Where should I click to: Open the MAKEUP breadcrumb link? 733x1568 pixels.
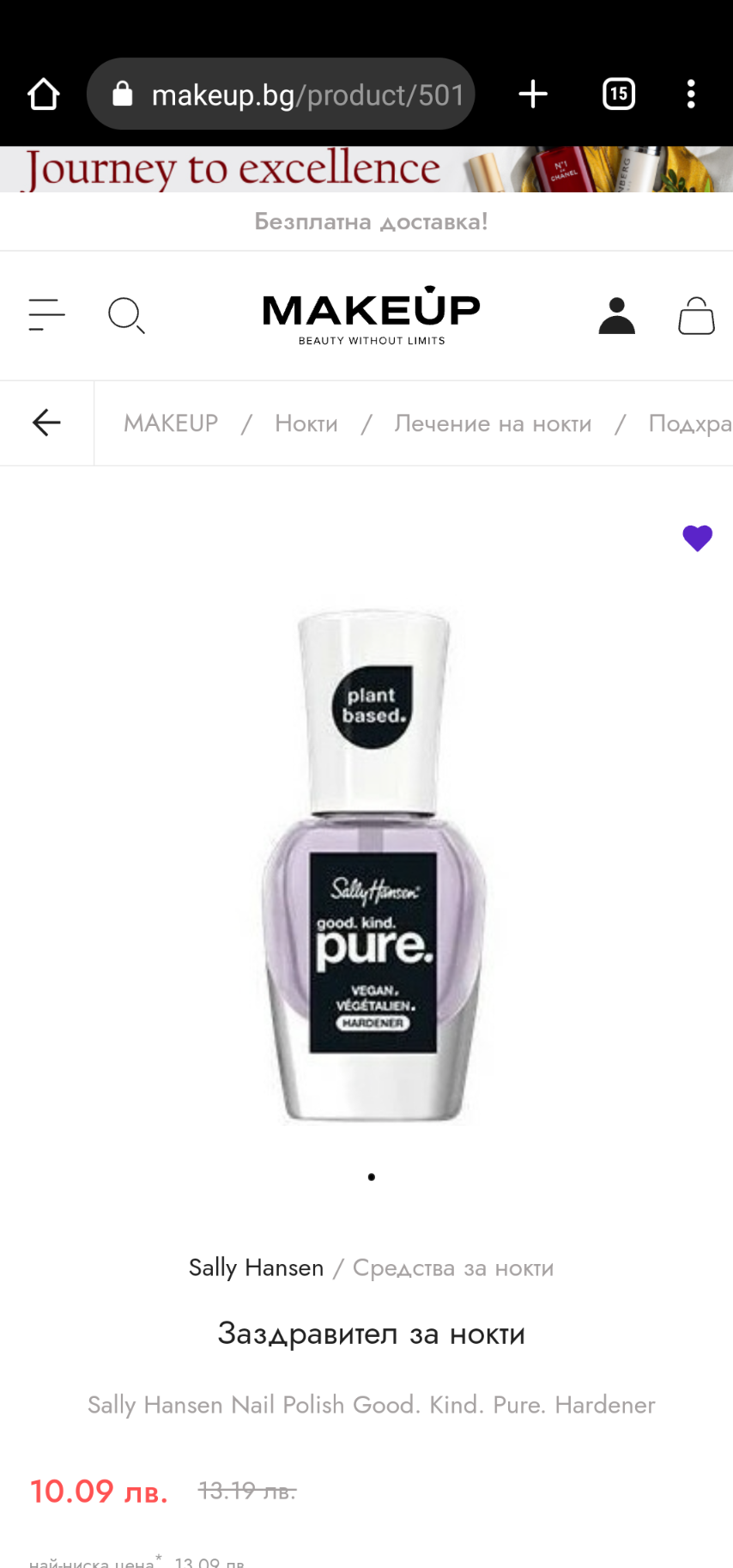[171, 423]
